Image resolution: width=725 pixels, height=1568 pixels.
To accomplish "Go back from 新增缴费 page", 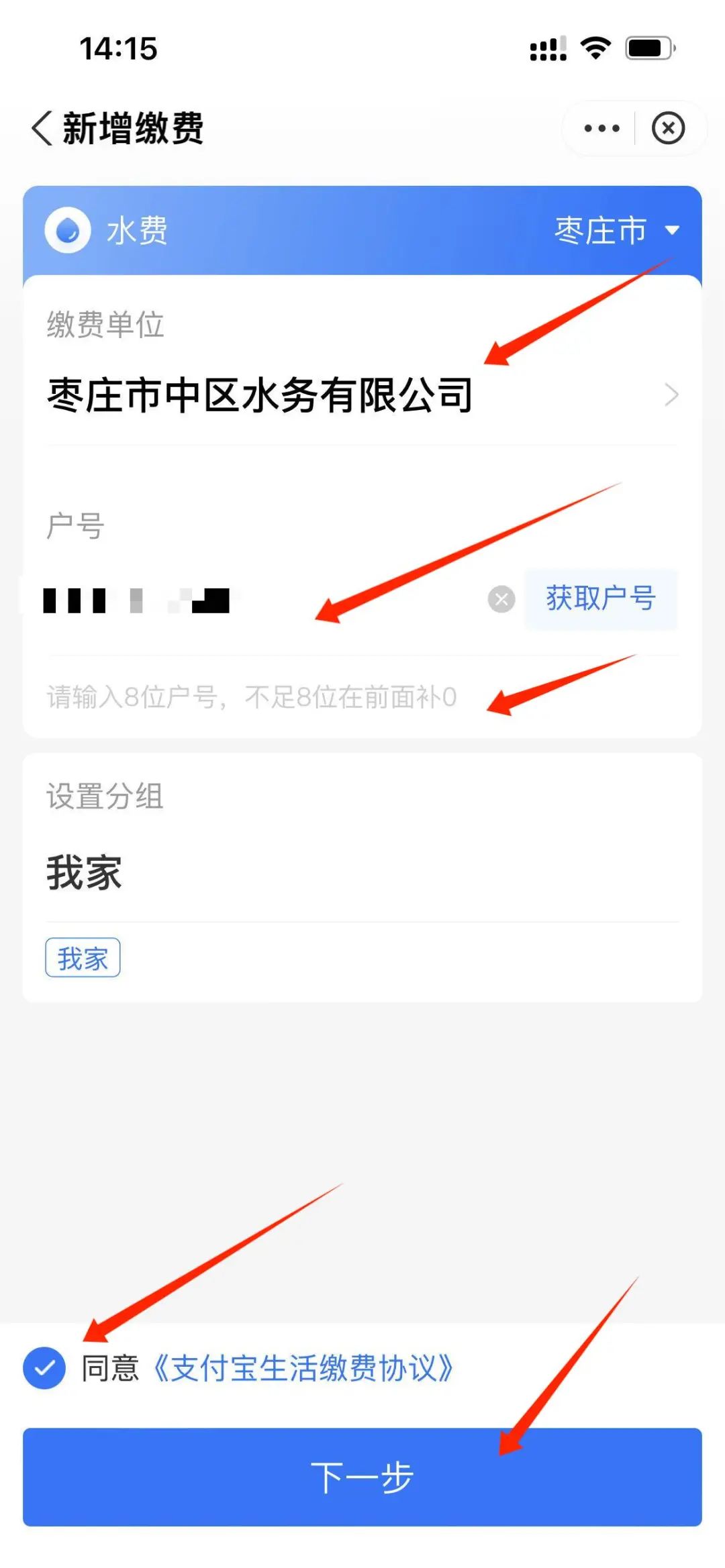I will (x=42, y=127).
